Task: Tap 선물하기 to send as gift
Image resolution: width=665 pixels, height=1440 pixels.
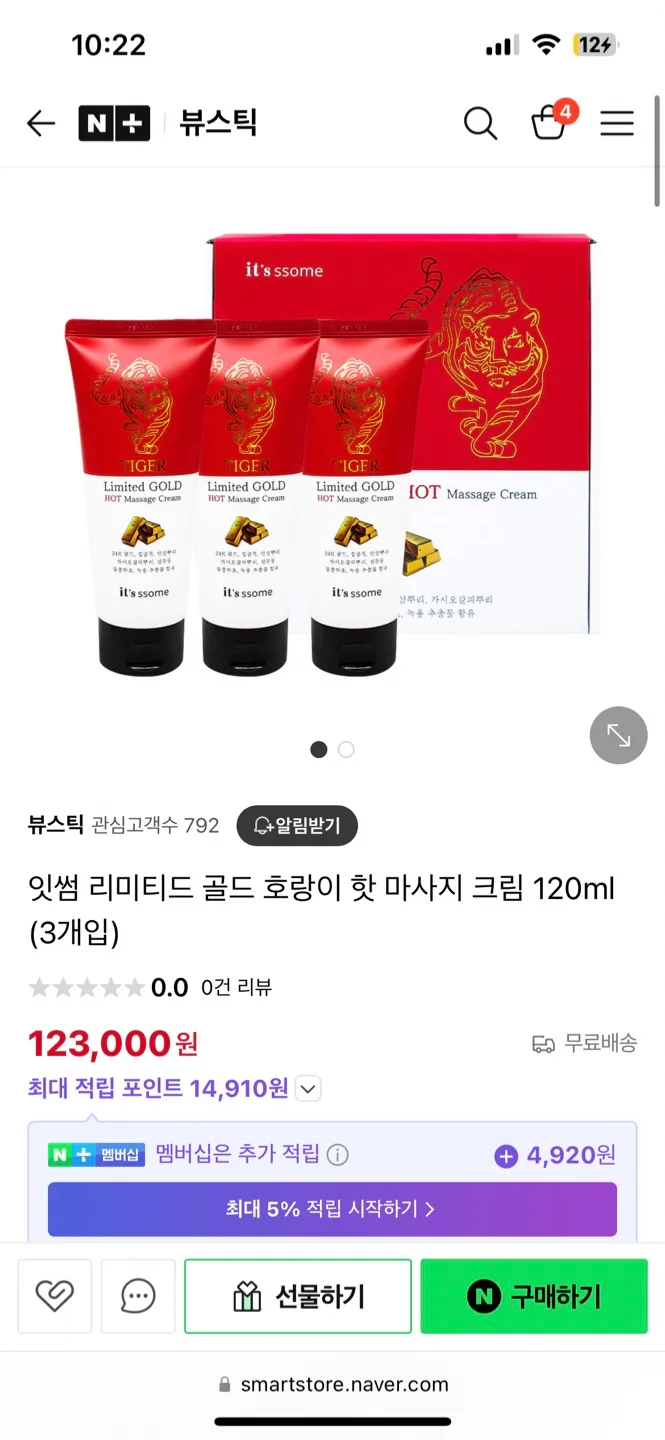Action: pyautogui.click(x=298, y=1296)
